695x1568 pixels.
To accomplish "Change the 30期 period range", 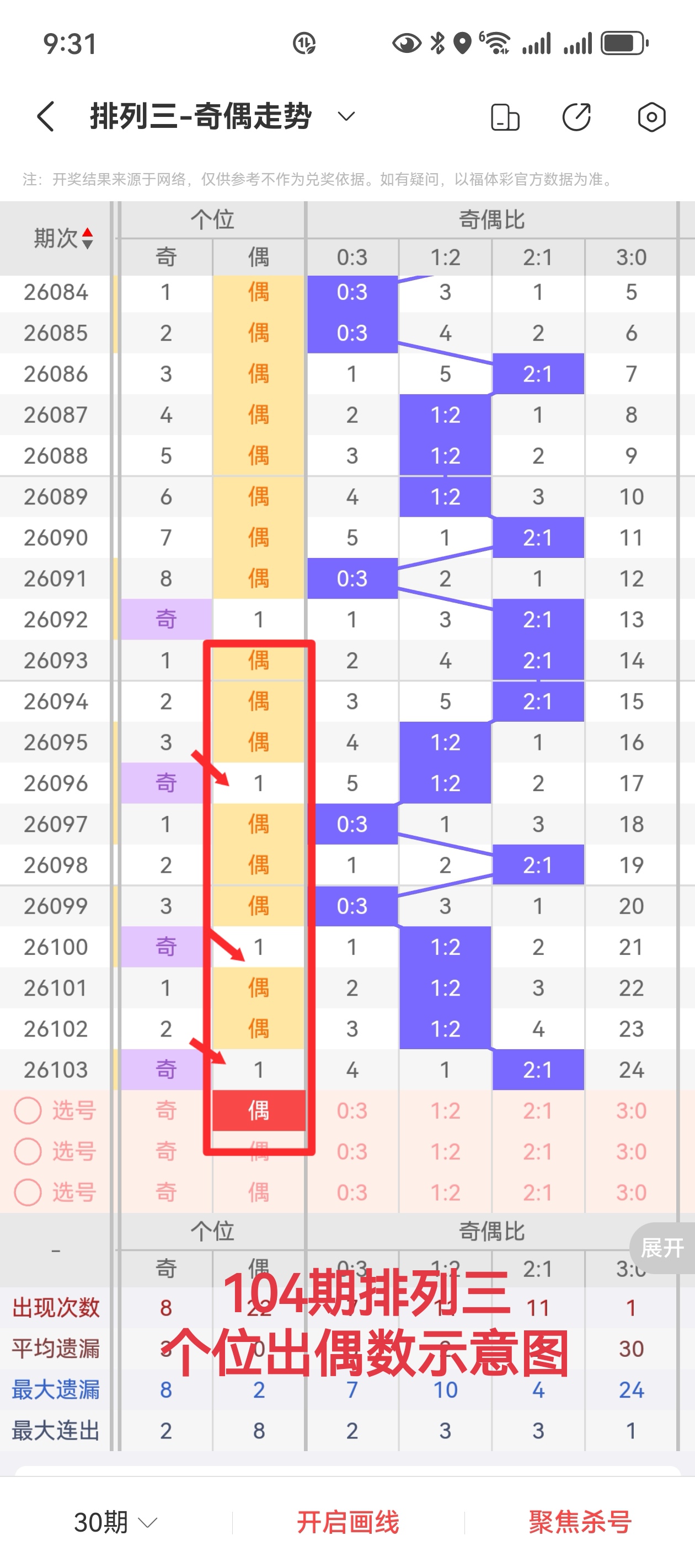I will pos(115,1522).
